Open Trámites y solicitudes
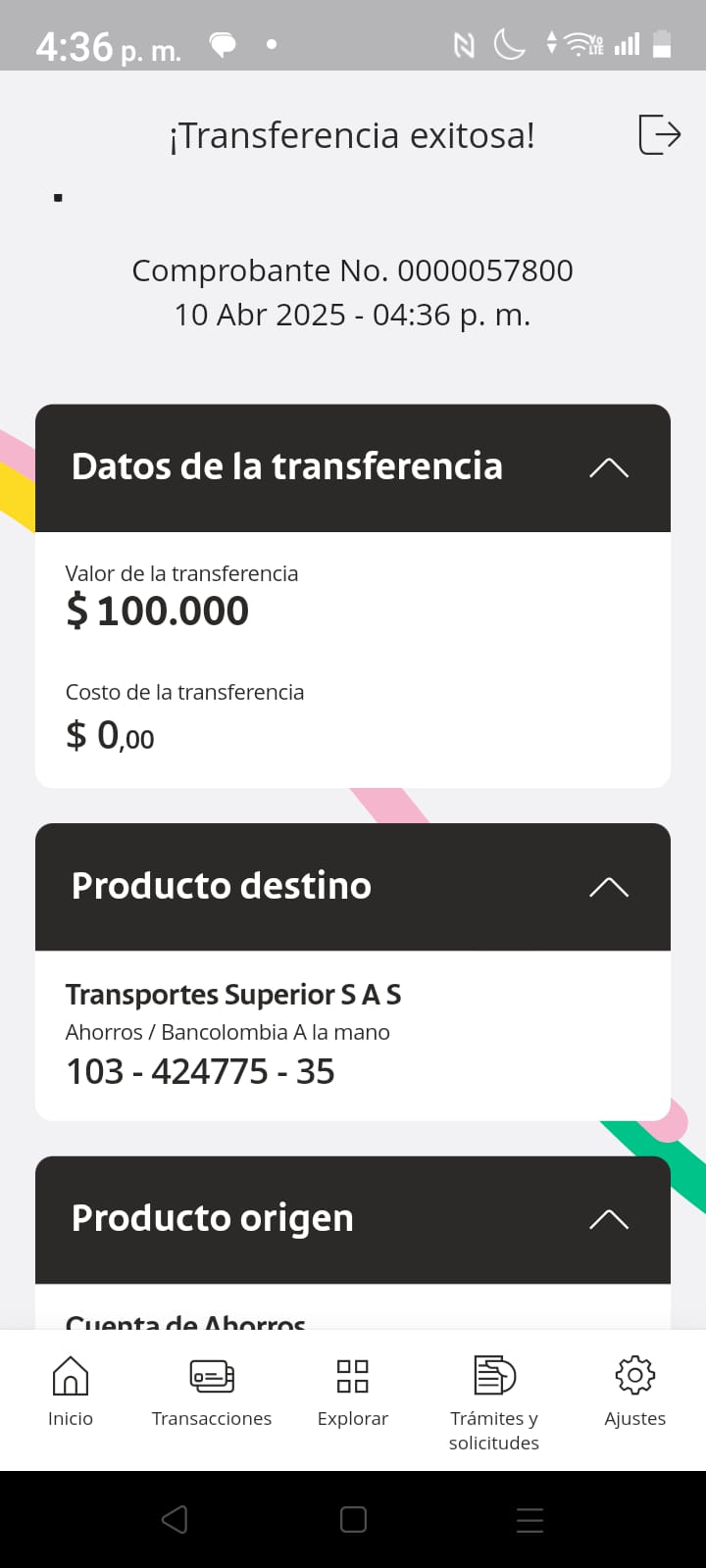This screenshot has height=1568, width=706. 494,1399
